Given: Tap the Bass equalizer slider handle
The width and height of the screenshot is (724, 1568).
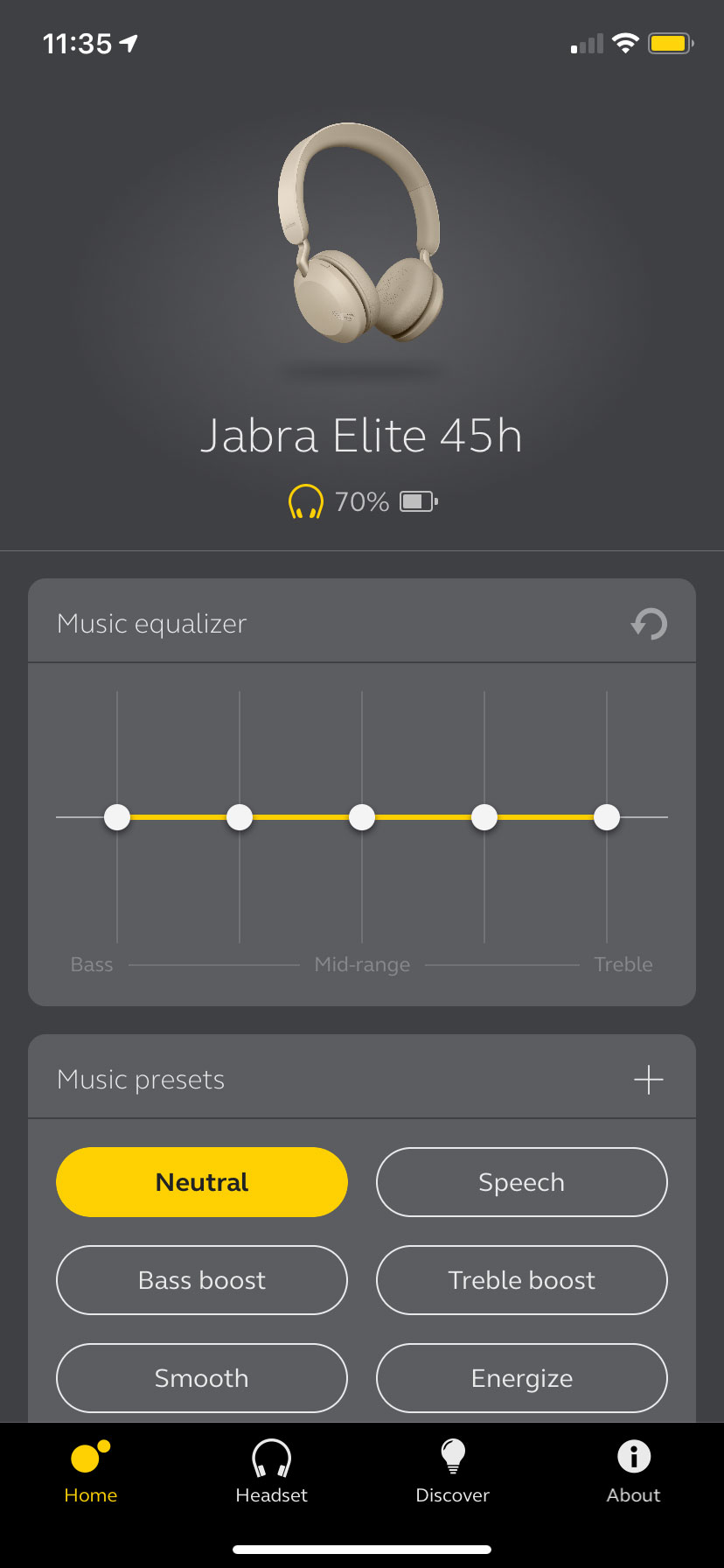Looking at the screenshot, I should tap(117, 817).
